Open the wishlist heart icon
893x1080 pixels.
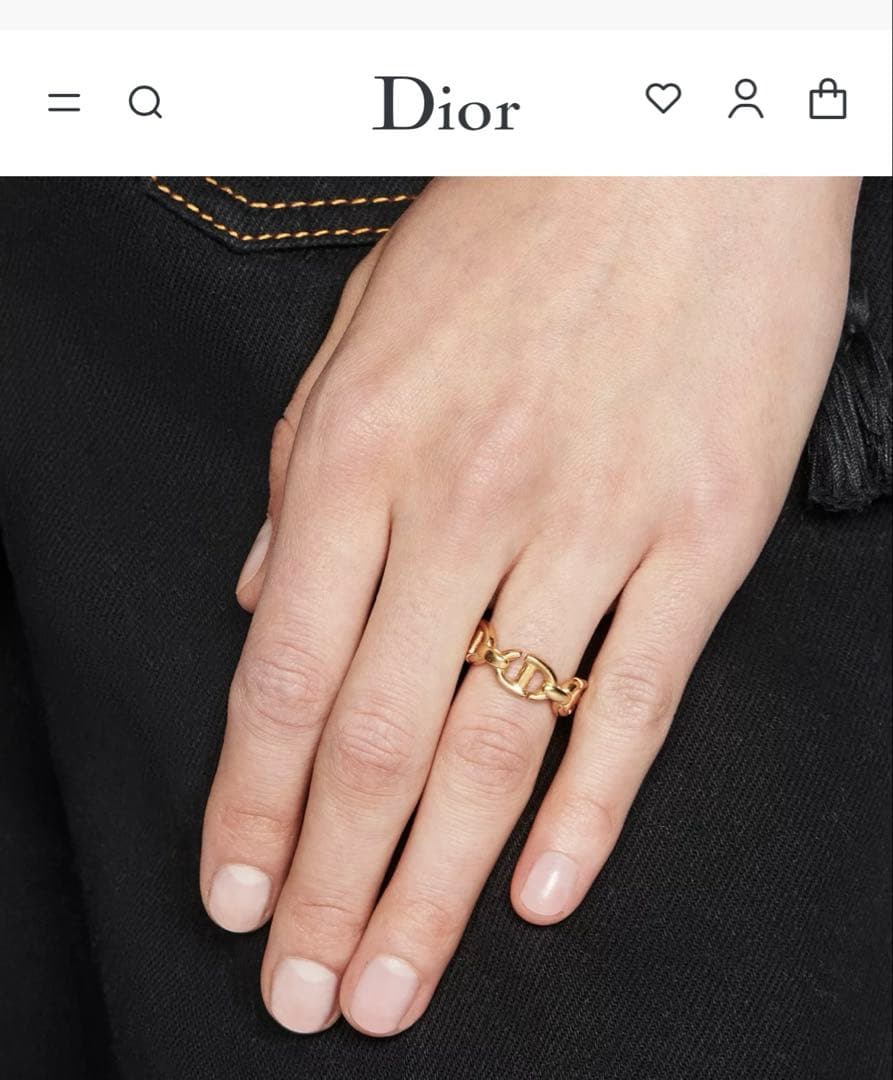[x=663, y=98]
